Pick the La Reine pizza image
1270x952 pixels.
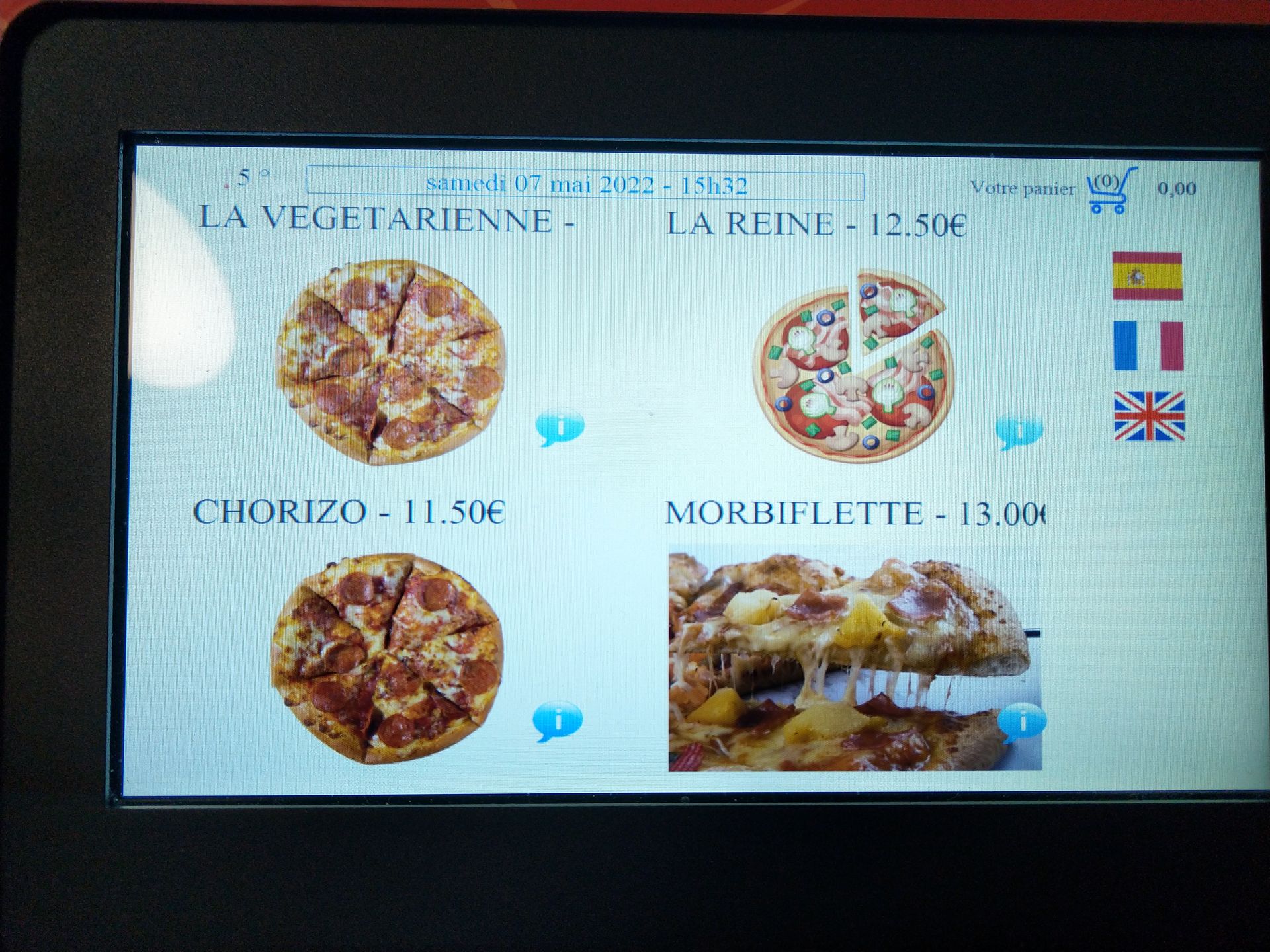(853, 366)
